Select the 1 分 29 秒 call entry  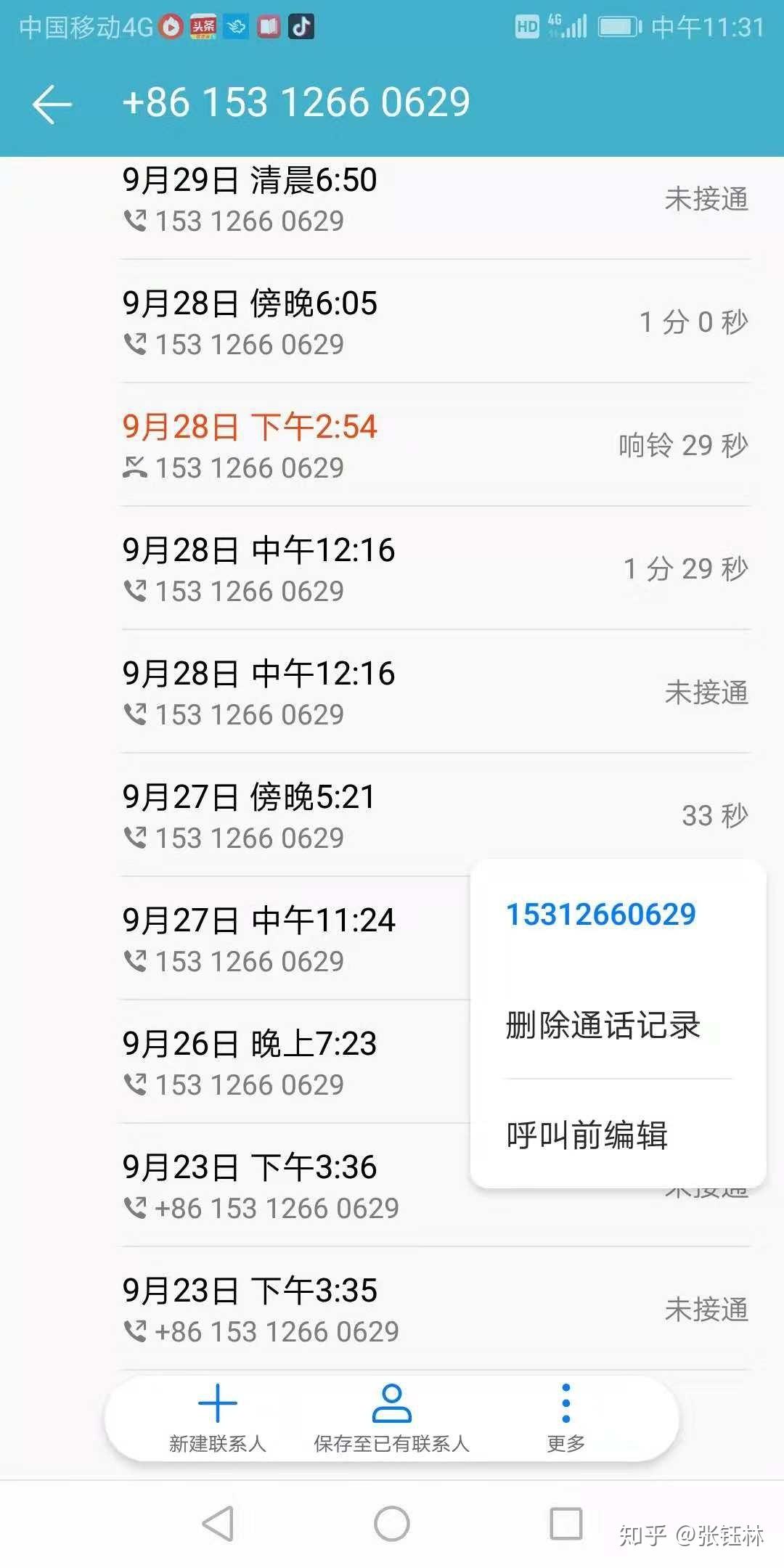(434, 569)
